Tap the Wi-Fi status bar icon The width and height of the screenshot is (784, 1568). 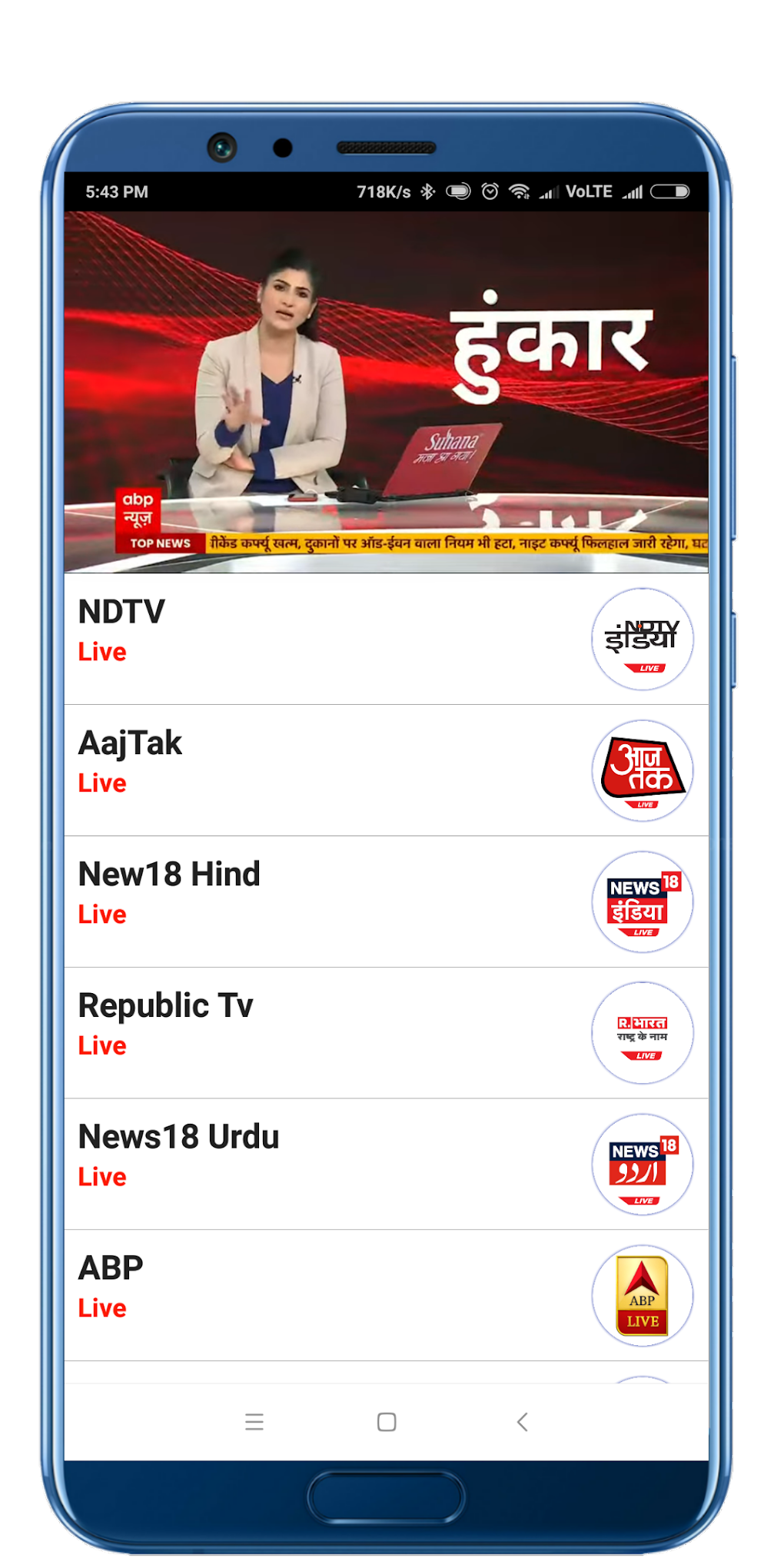[x=521, y=191]
